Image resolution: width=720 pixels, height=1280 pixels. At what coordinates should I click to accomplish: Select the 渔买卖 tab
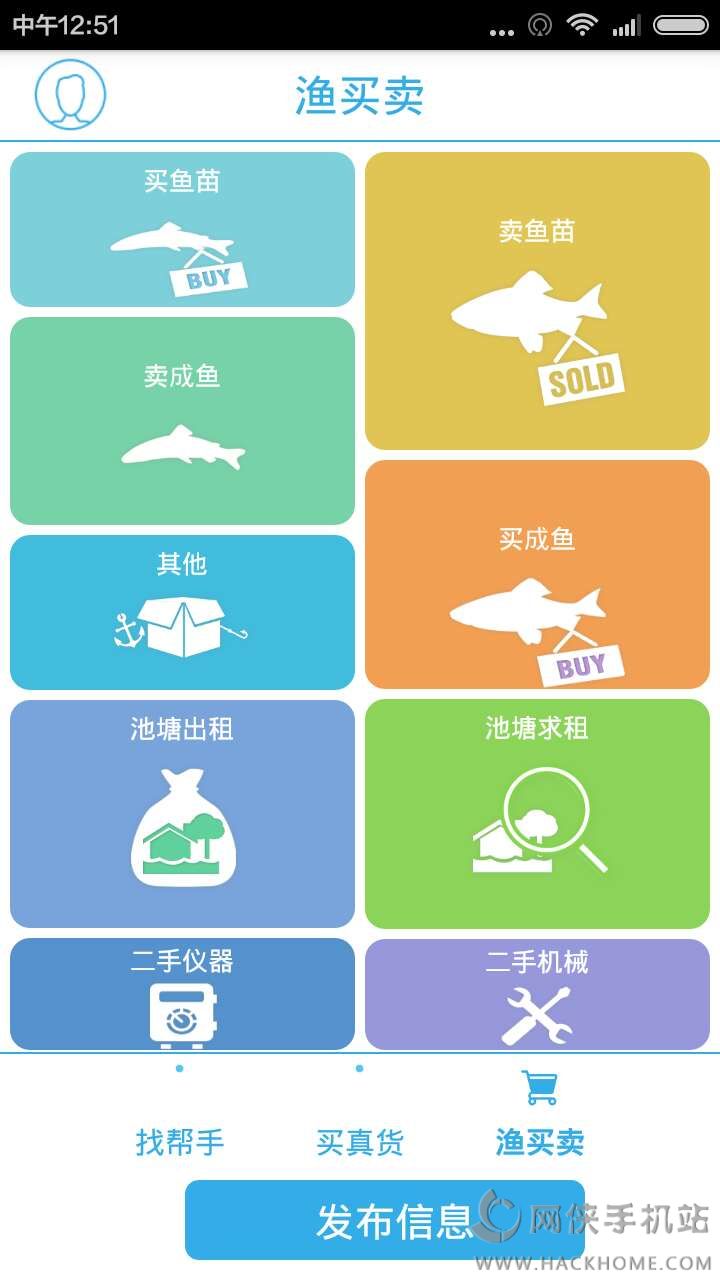(x=540, y=1118)
